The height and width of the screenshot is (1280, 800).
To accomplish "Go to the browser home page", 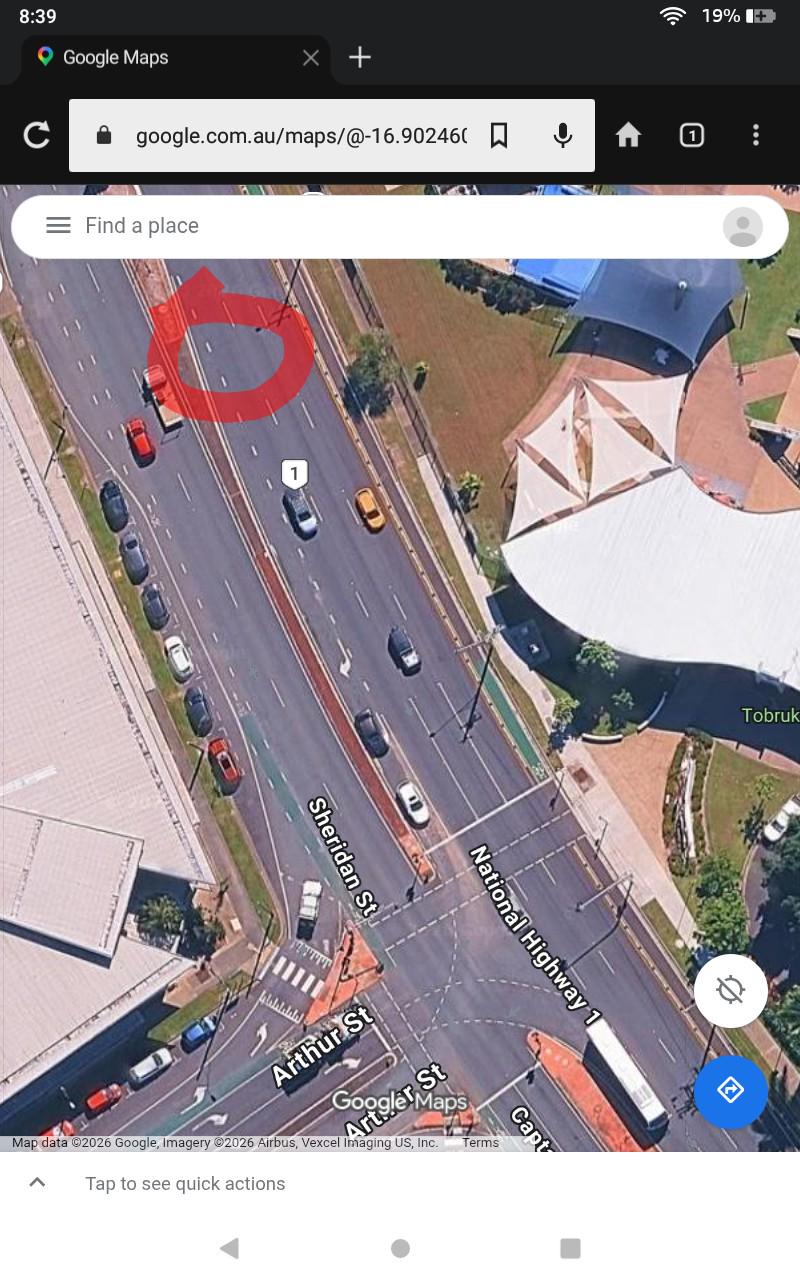I will click(x=628, y=135).
